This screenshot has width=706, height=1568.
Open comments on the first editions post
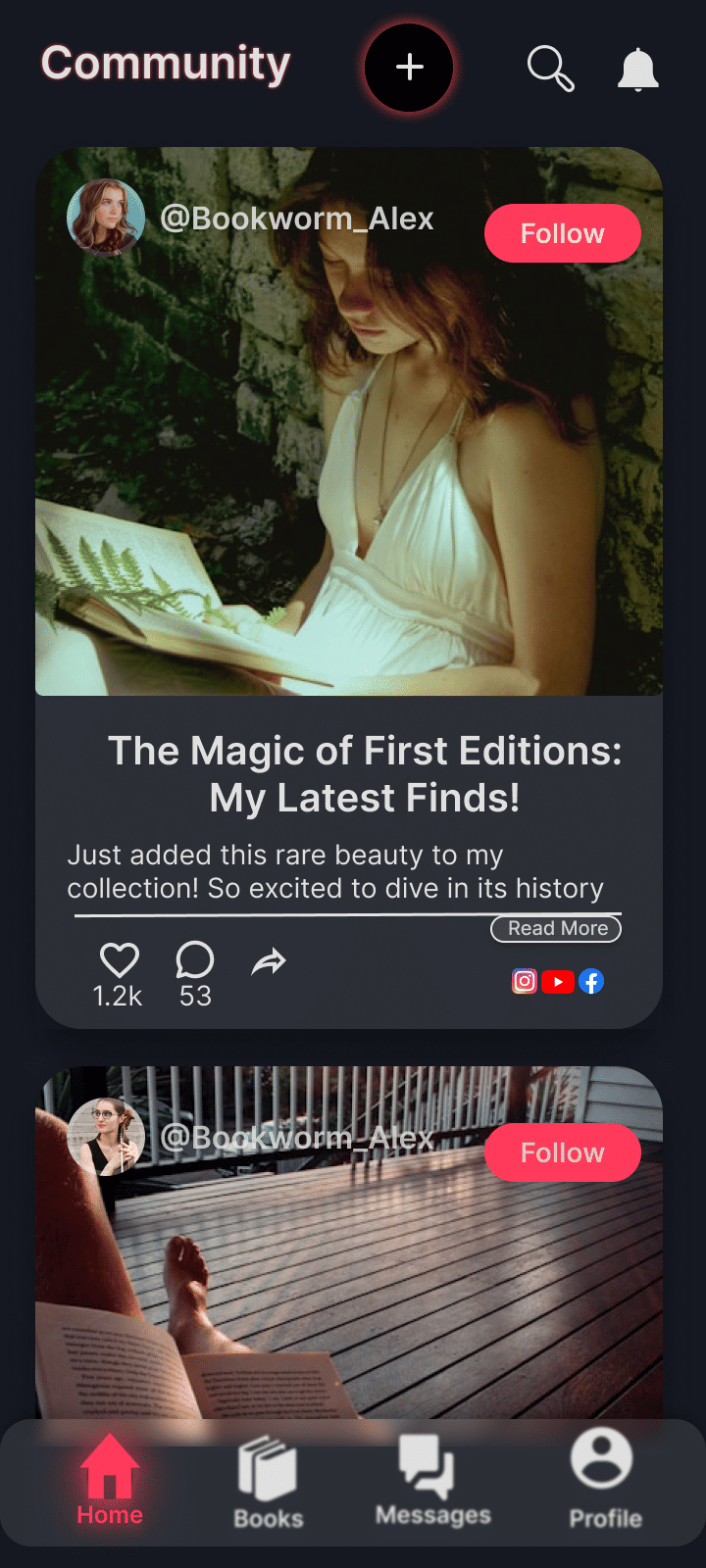point(194,960)
